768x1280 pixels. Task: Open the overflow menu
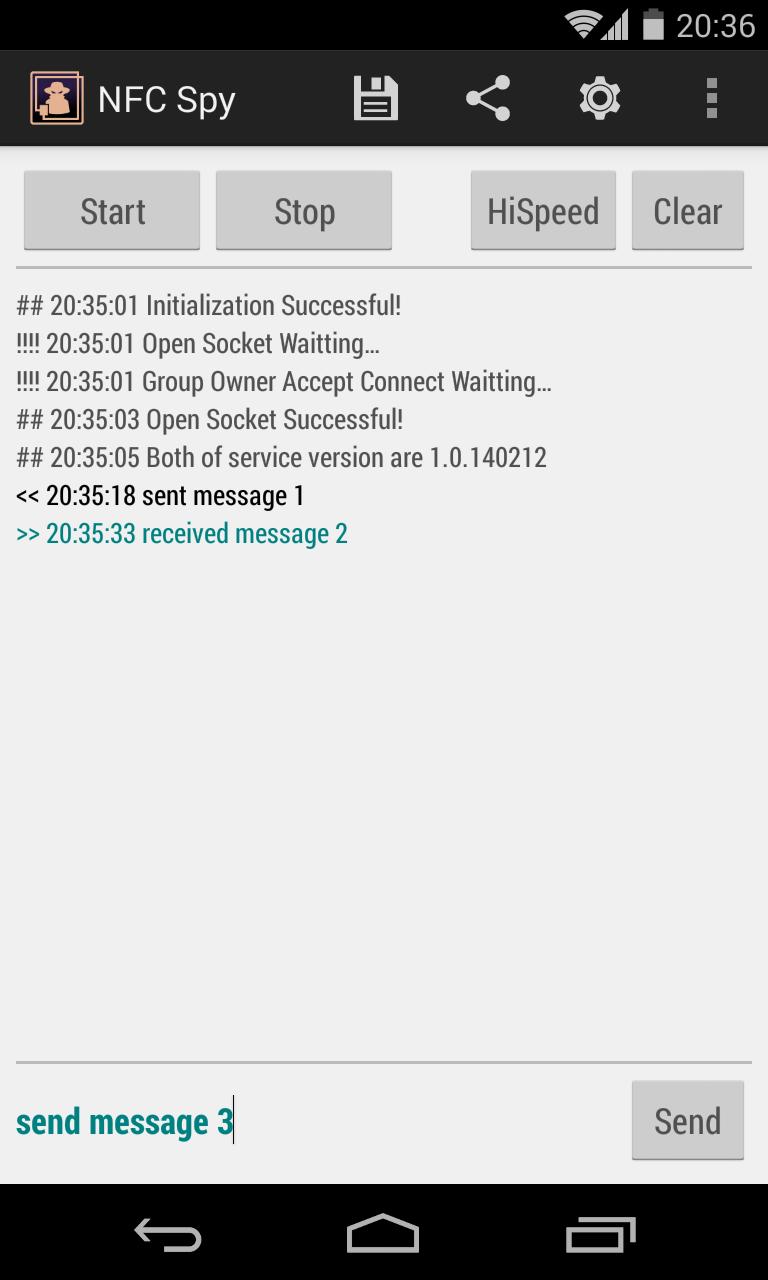pos(712,99)
